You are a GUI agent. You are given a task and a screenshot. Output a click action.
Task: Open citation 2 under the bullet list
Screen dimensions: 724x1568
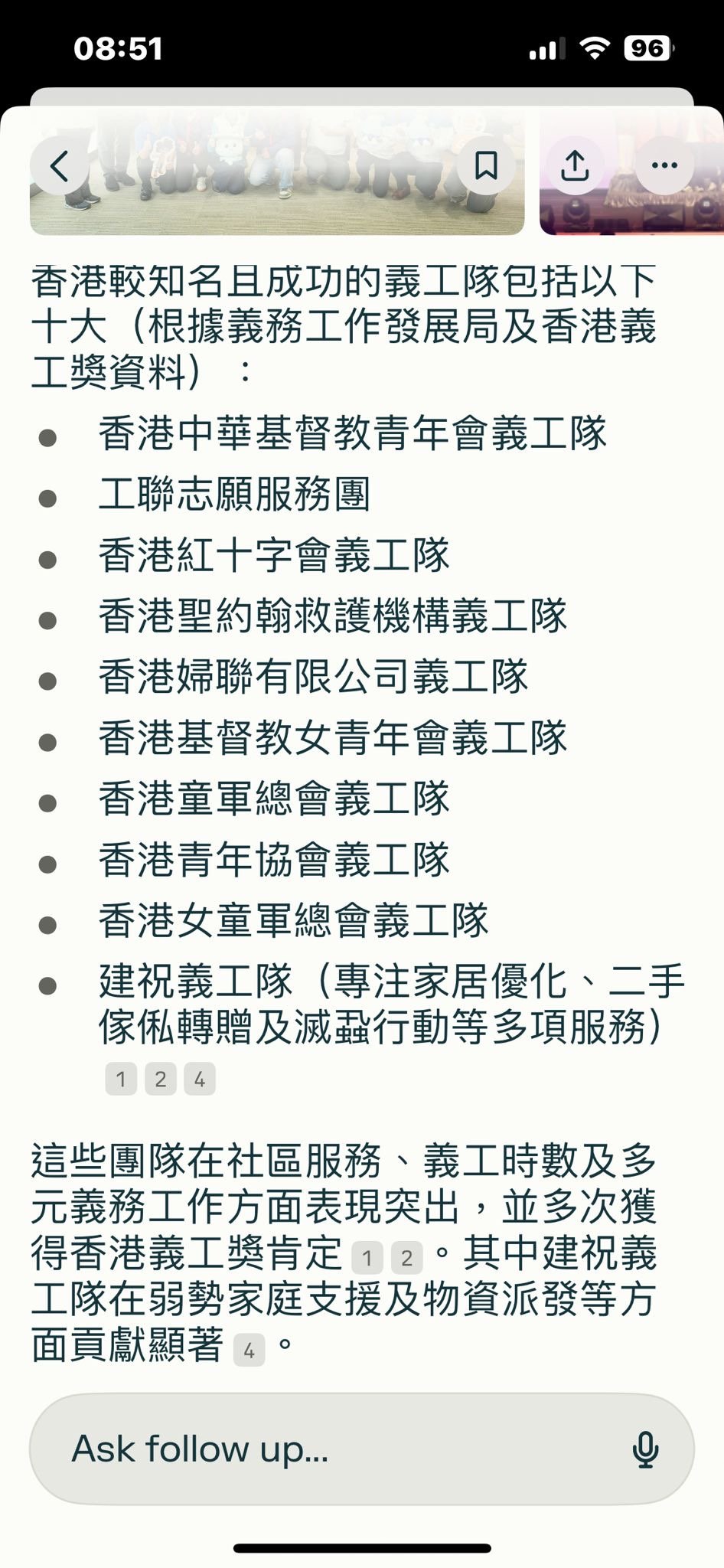point(161,1080)
